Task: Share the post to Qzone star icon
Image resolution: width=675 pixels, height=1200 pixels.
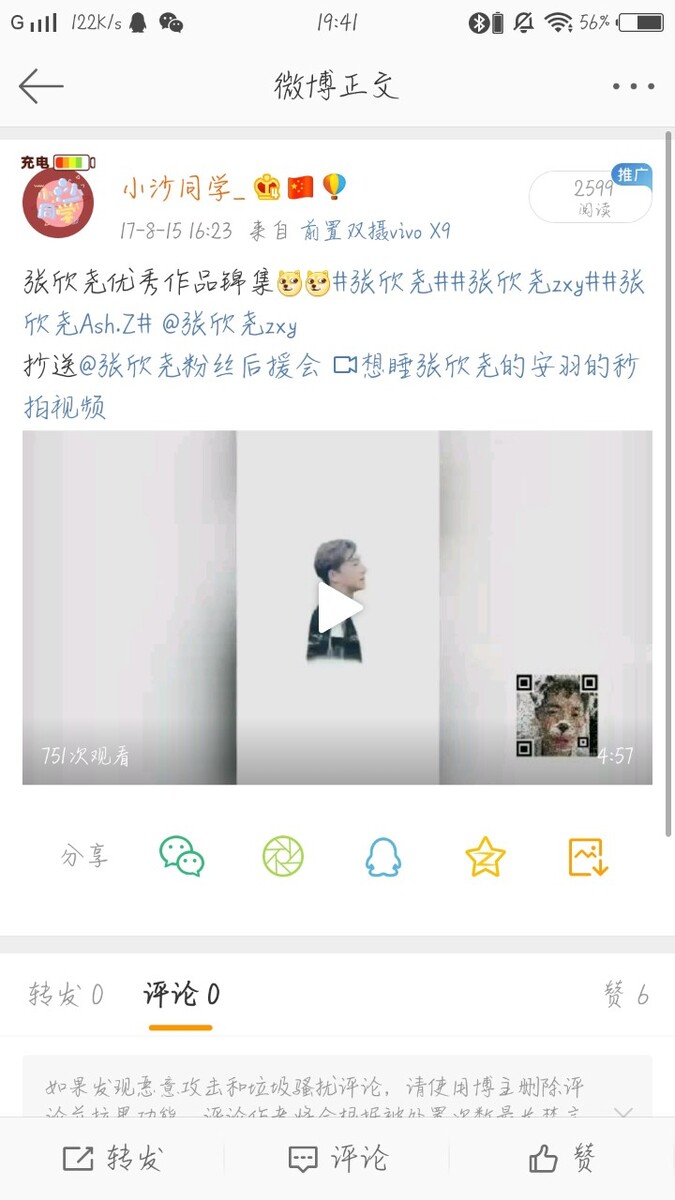Action: pyautogui.click(x=485, y=857)
